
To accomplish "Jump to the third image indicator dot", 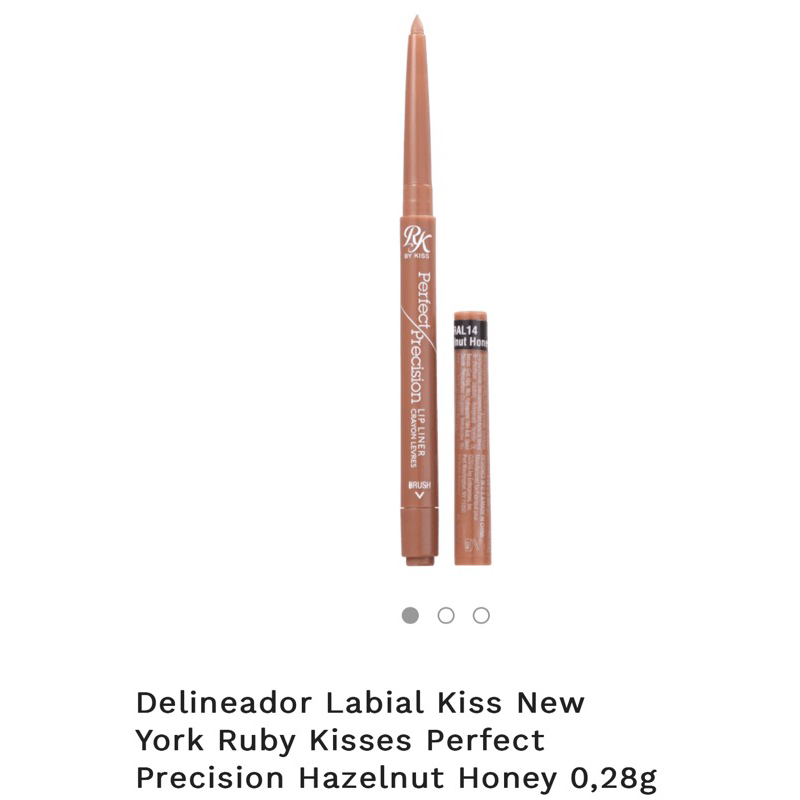I will (x=481, y=615).
